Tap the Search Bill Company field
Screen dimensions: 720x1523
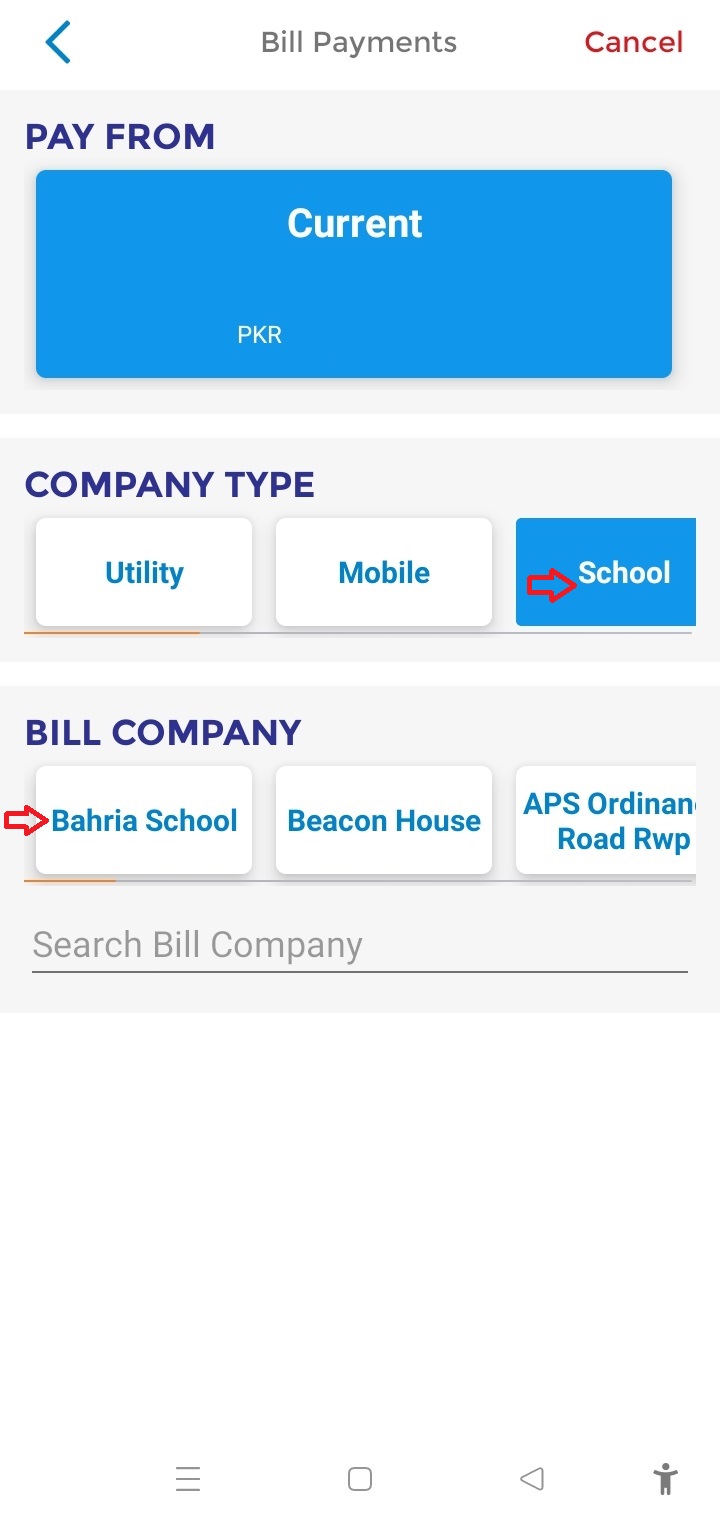360,946
